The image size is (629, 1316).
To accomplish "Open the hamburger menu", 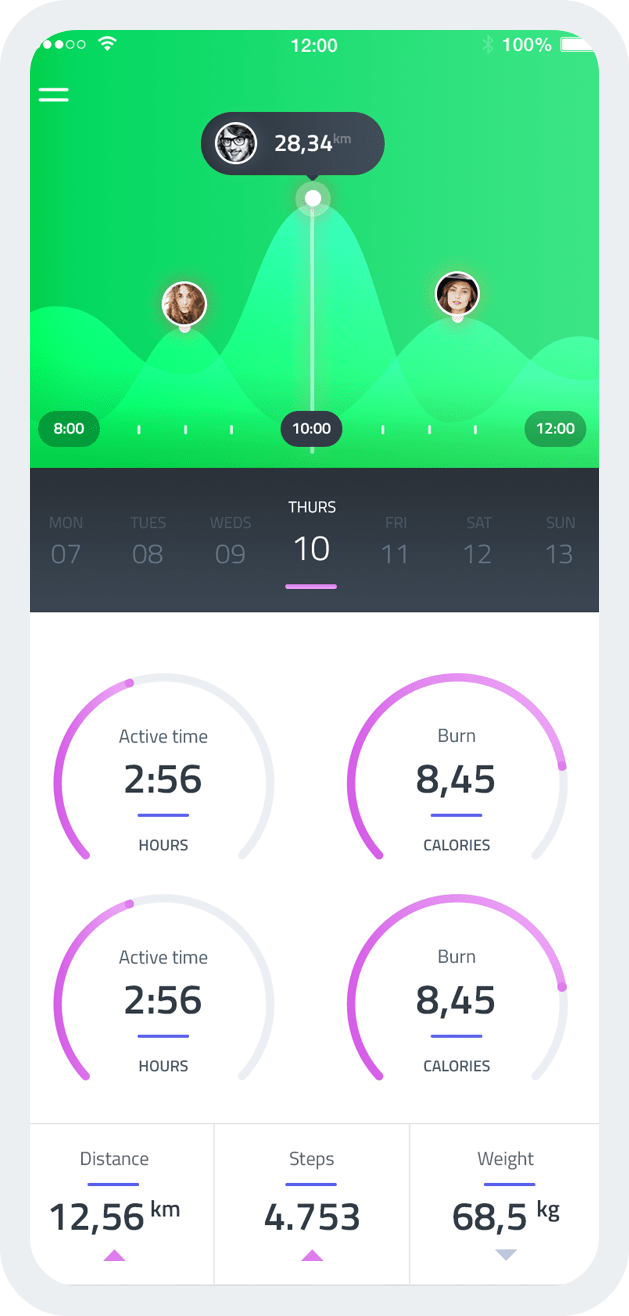I will (x=53, y=95).
